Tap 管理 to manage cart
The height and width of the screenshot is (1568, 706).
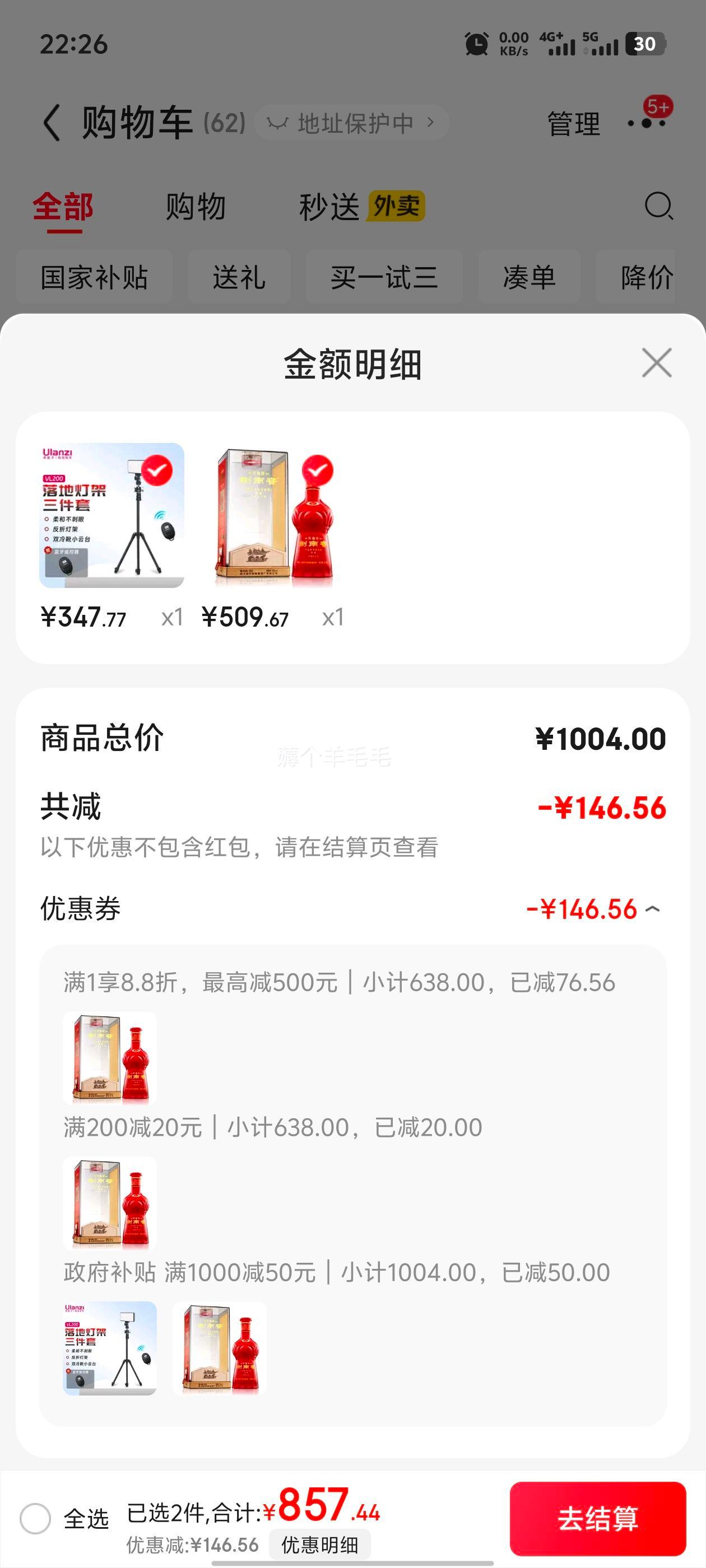point(573,124)
